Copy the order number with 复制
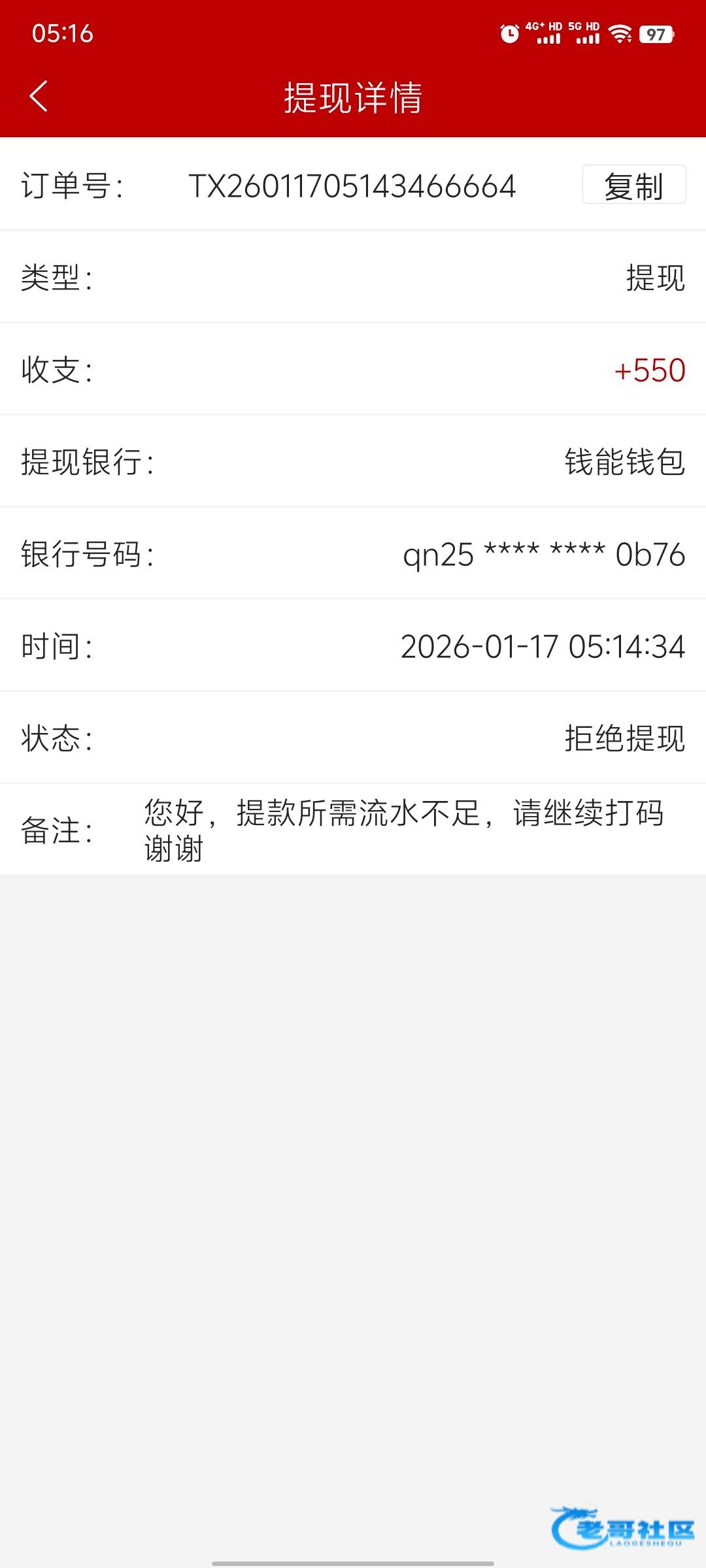The height and width of the screenshot is (1568, 706). (633, 186)
